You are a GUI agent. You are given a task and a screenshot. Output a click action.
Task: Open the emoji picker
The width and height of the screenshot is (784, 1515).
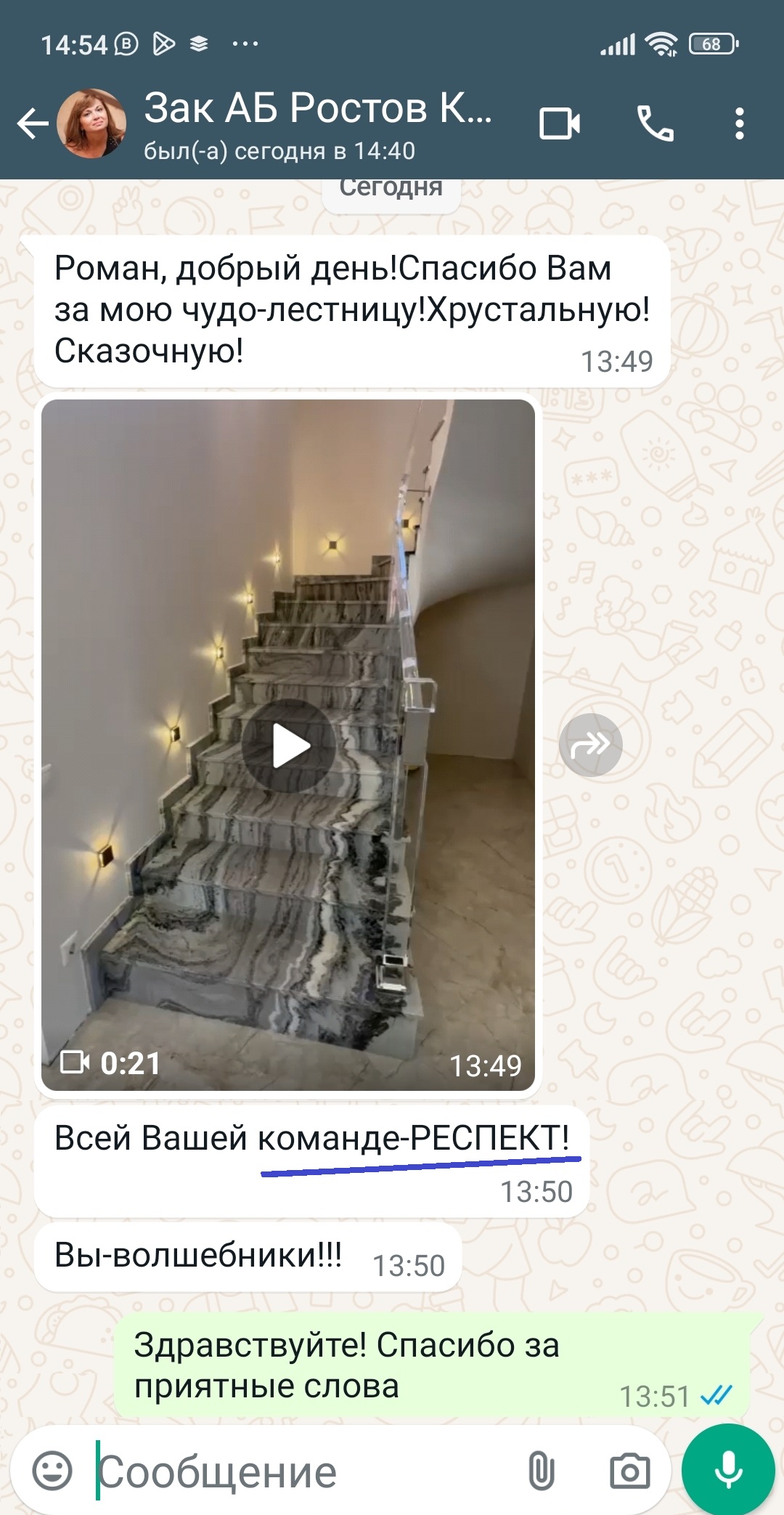pos(52,1471)
